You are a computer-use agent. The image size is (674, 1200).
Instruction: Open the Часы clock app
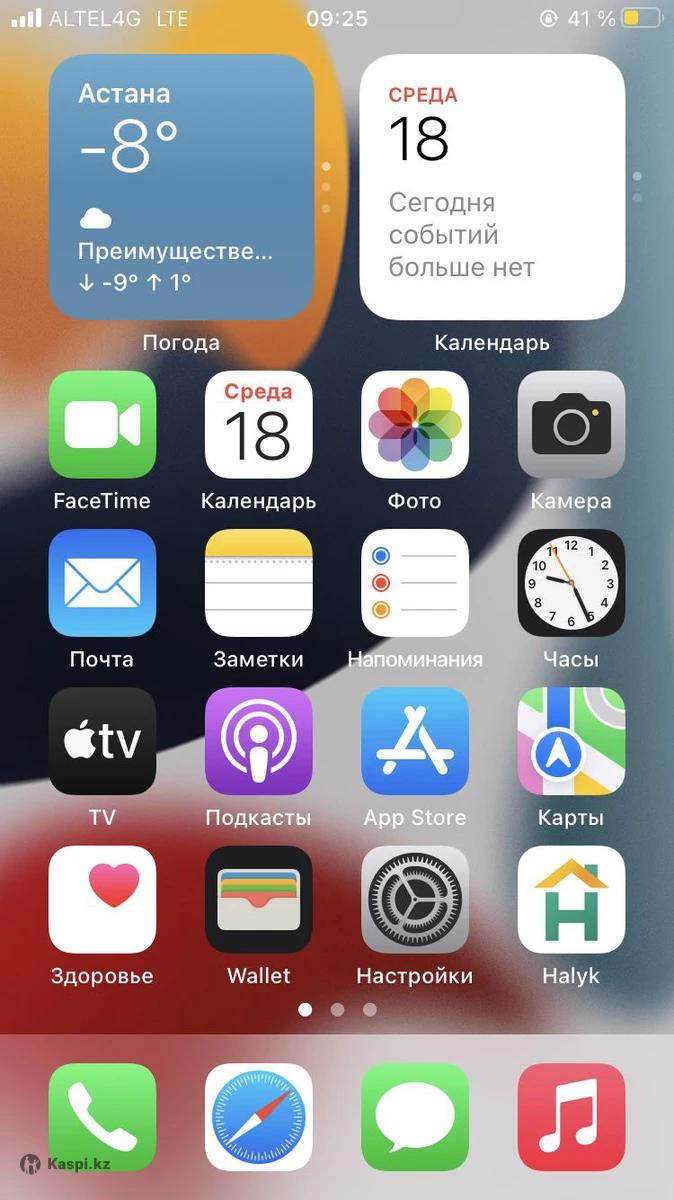pyautogui.click(x=571, y=583)
